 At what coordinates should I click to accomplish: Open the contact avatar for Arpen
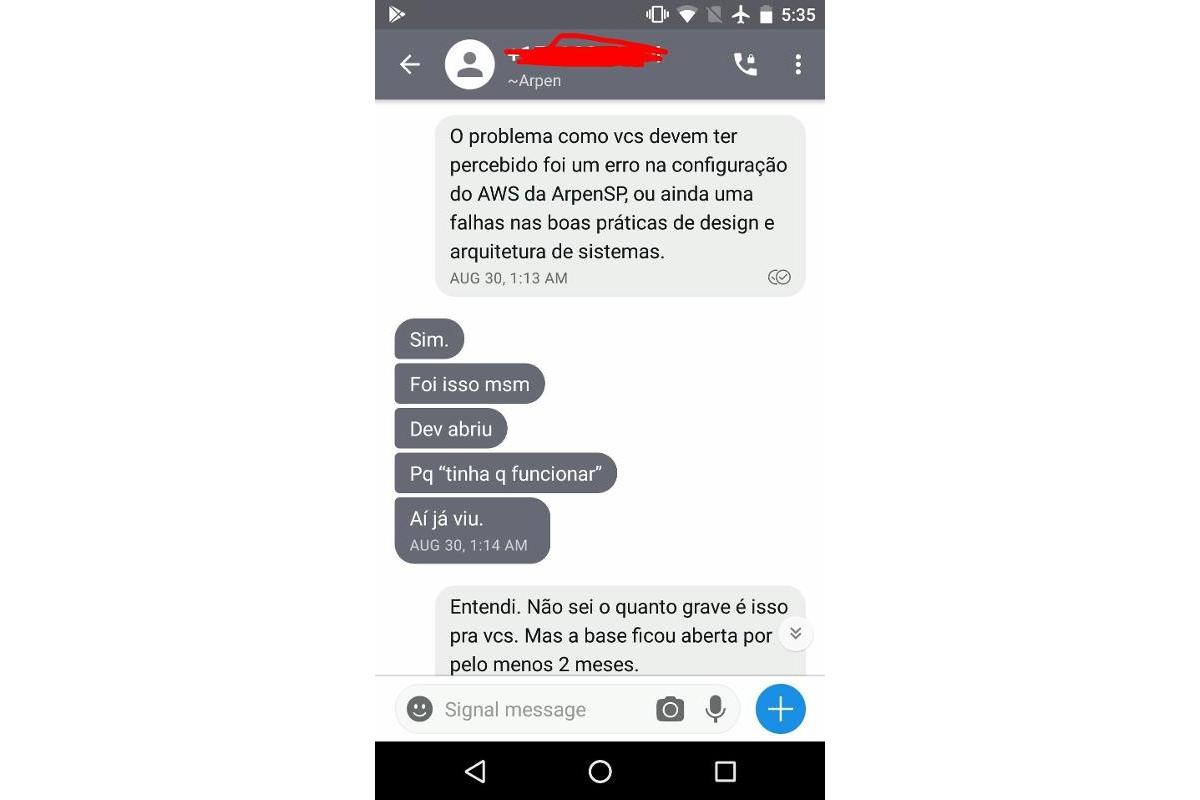[469, 65]
